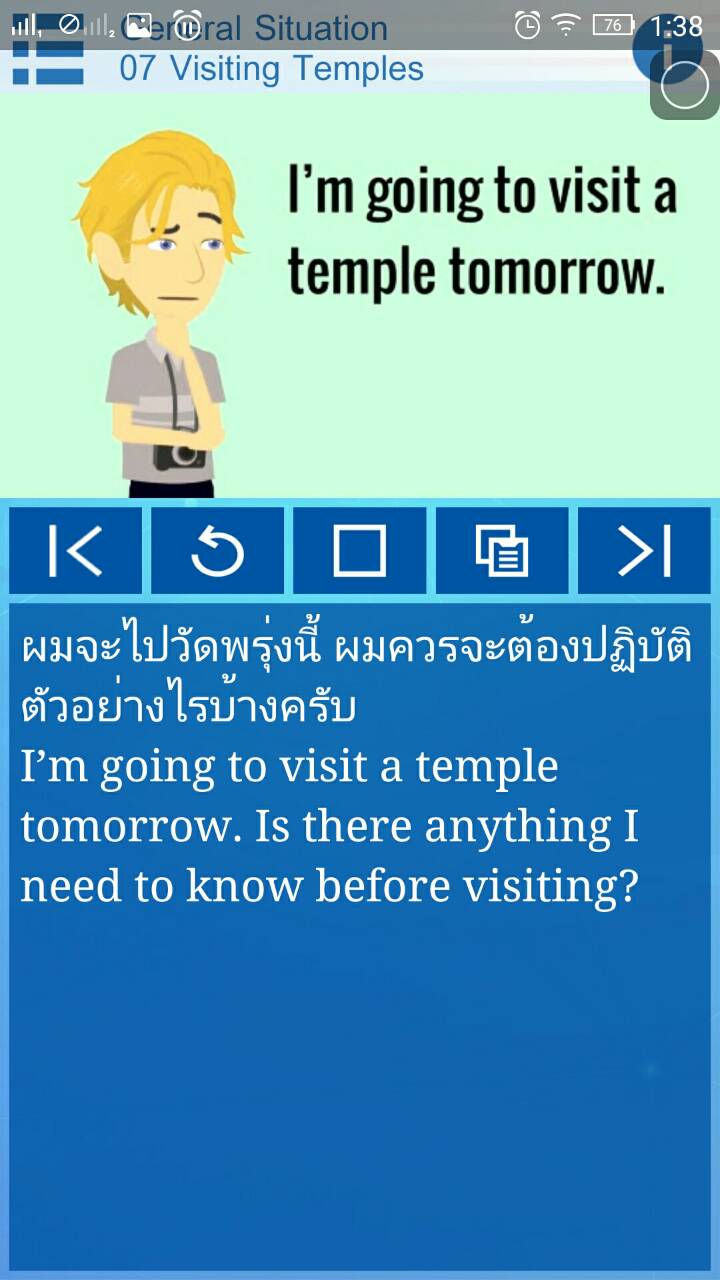Open the menu at top left
This screenshot has width=720, height=1280.
tap(47, 62)
